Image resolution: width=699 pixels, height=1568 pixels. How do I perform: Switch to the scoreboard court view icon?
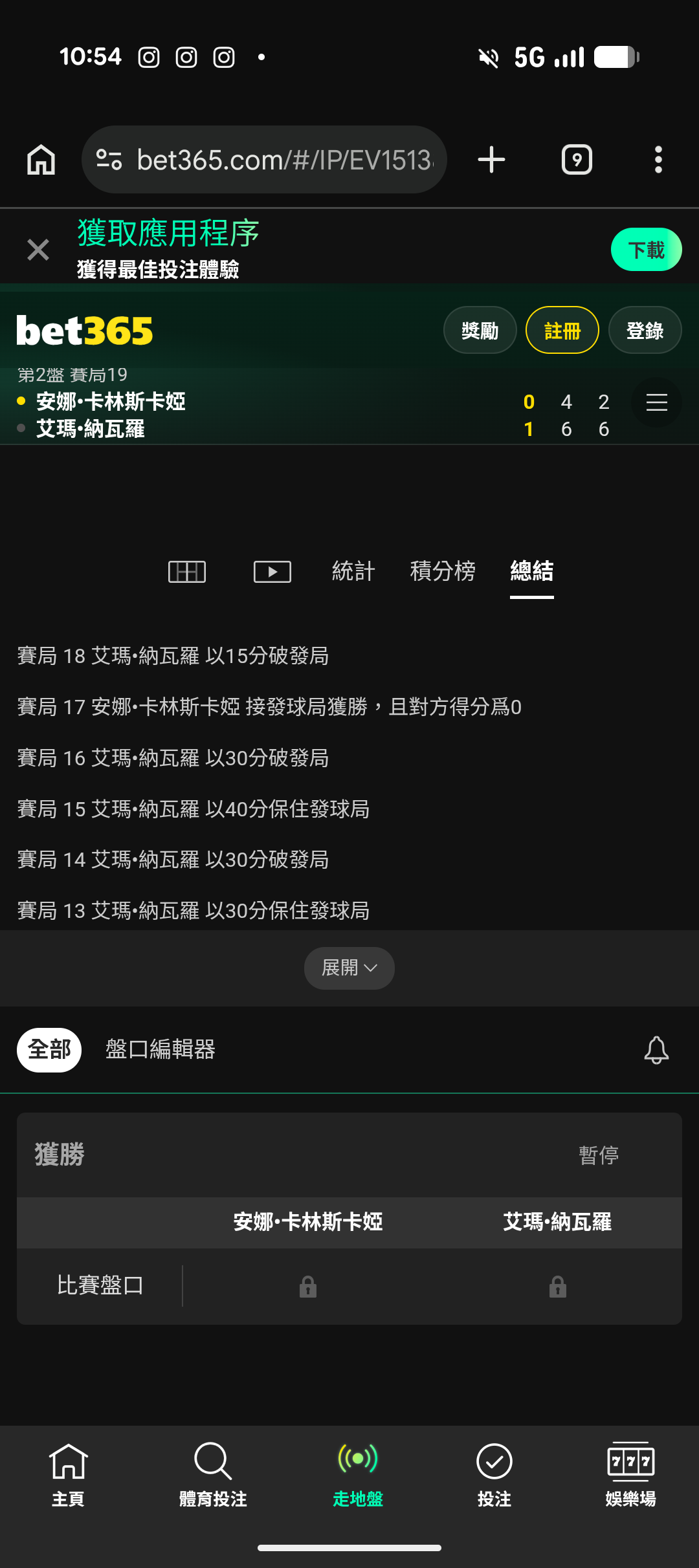[x=187, y=572]
